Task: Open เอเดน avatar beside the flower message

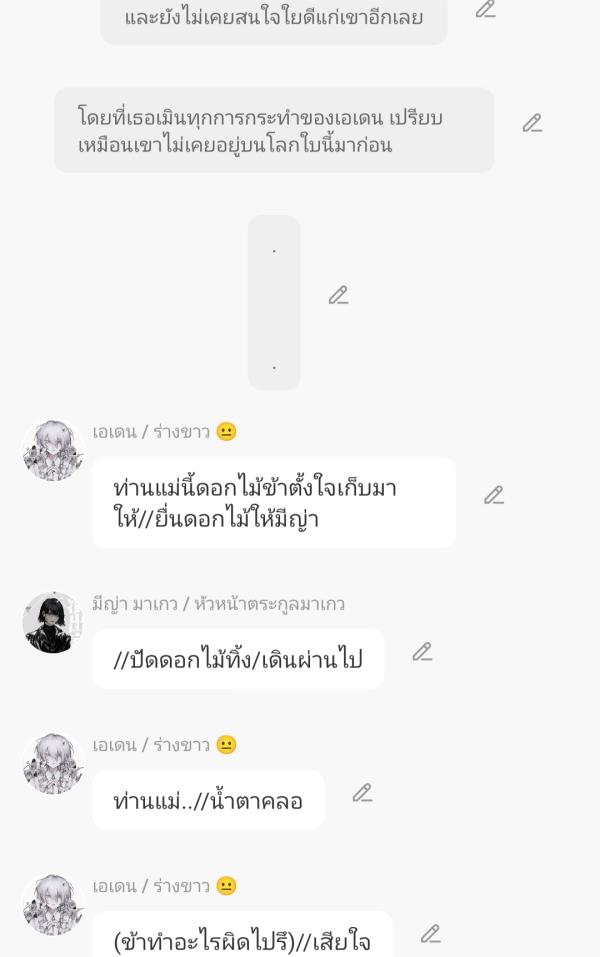Action: pos(52,451)
